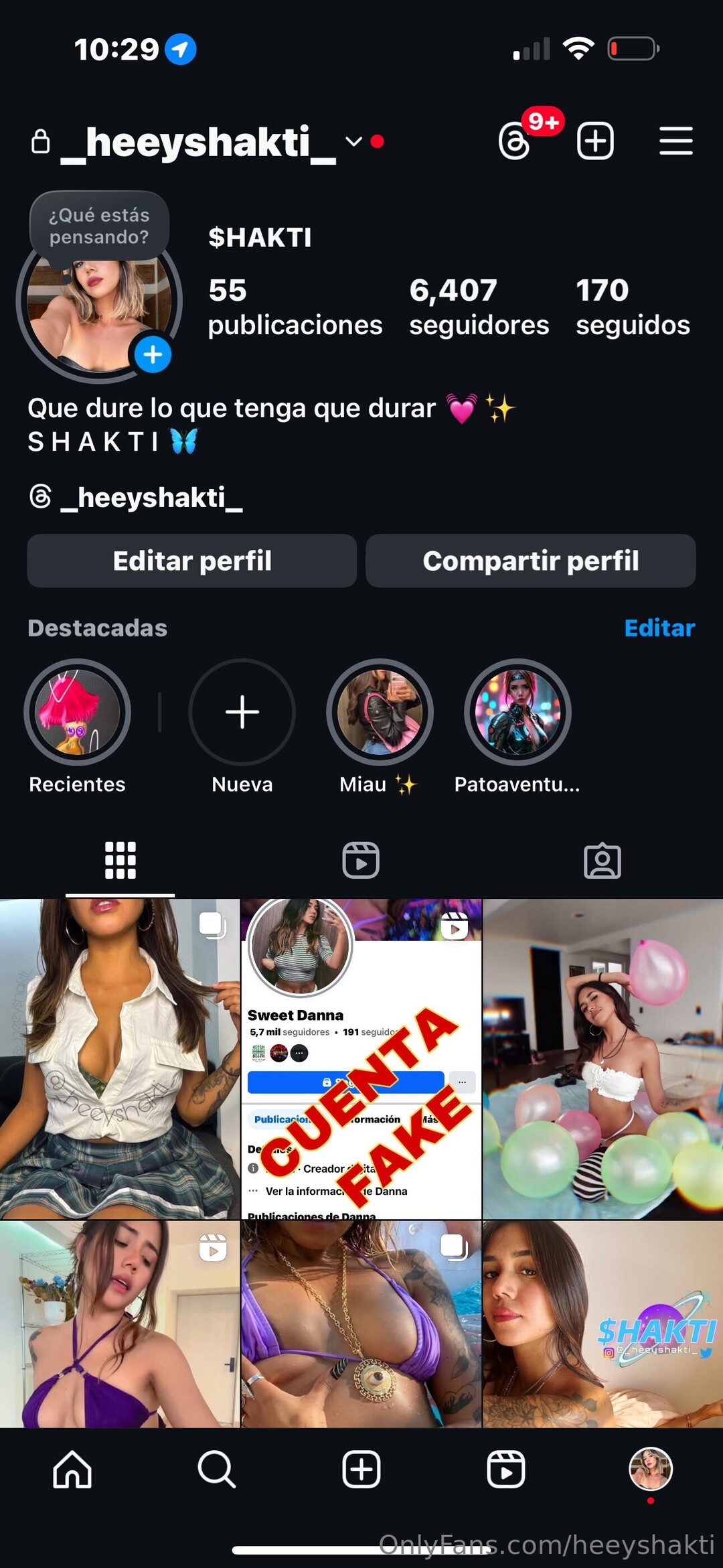
Task: Edit the Destacadas highlights
Action: 659,628
